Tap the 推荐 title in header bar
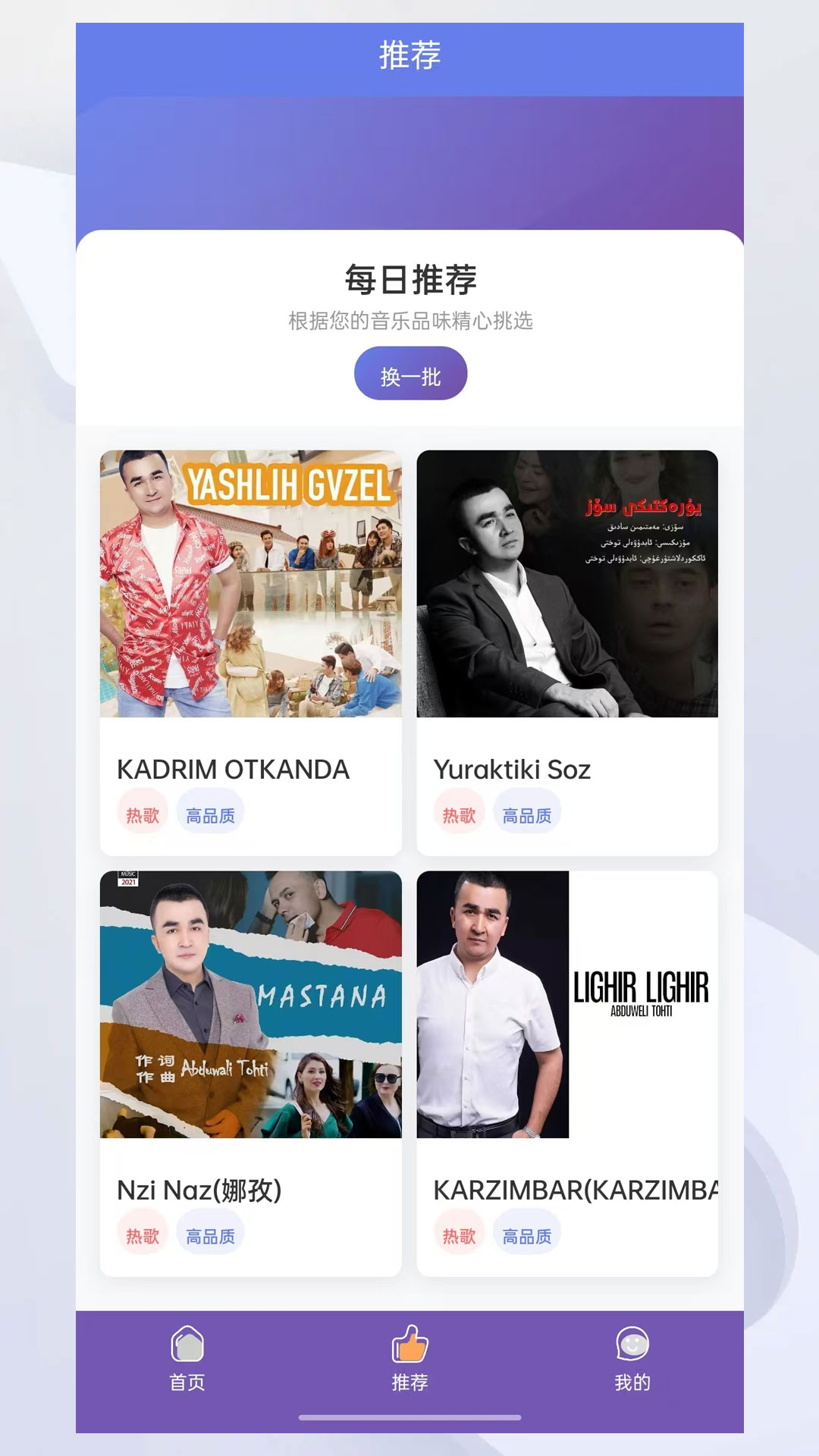Viewport: 819px width, 1456px height. click(409, 53)
